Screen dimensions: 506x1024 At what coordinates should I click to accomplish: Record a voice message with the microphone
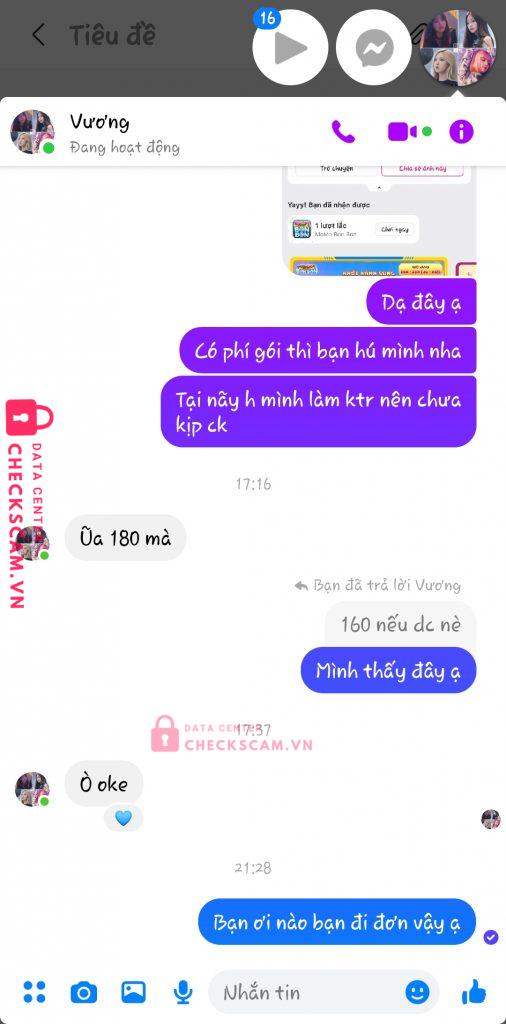(x=183, y=993)
